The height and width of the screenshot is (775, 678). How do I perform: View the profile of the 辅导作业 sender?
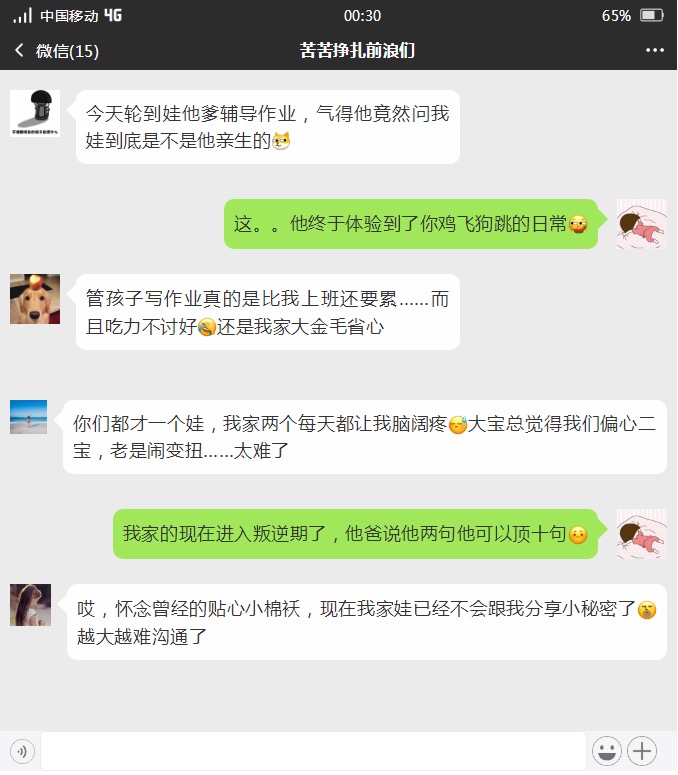tap(35, 113)
